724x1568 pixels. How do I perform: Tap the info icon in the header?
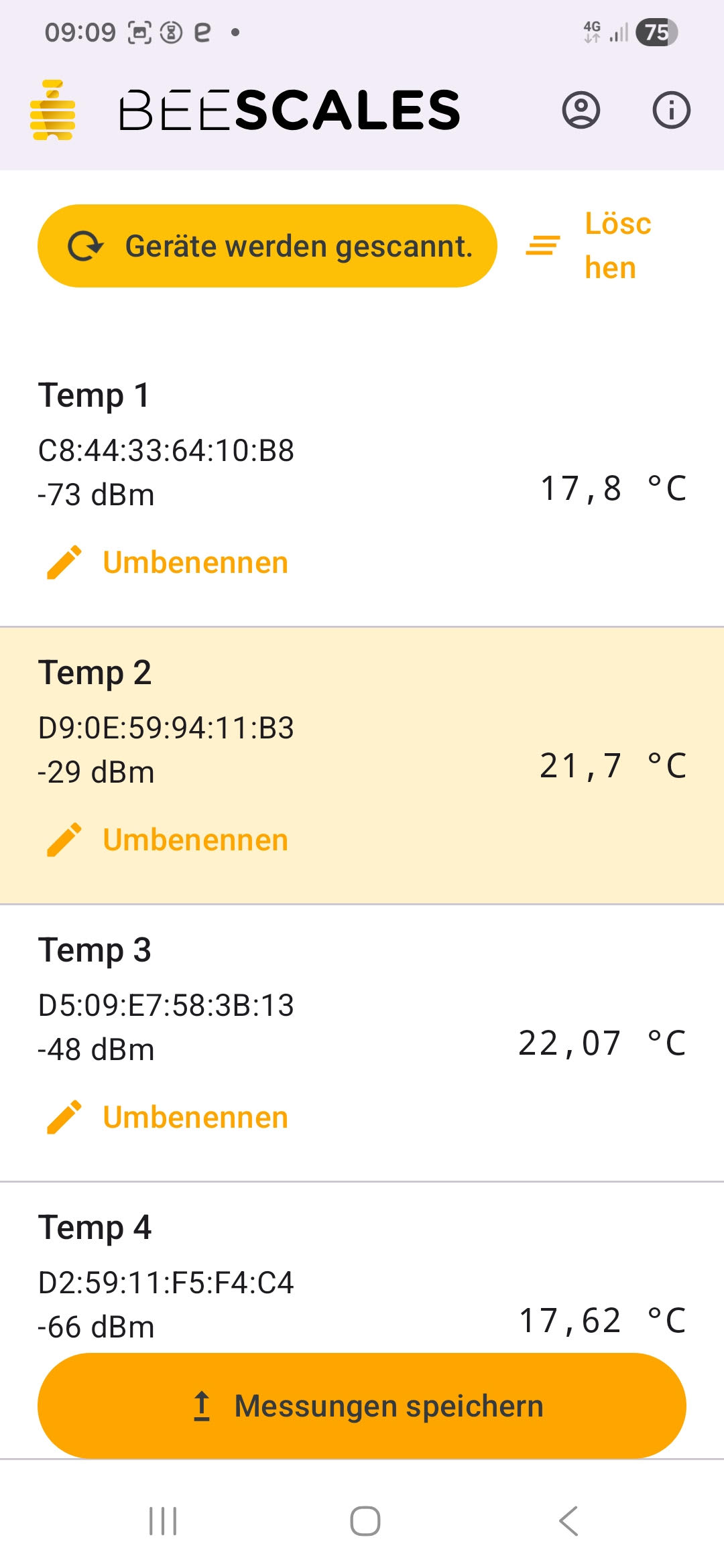(x=672, y=111)
